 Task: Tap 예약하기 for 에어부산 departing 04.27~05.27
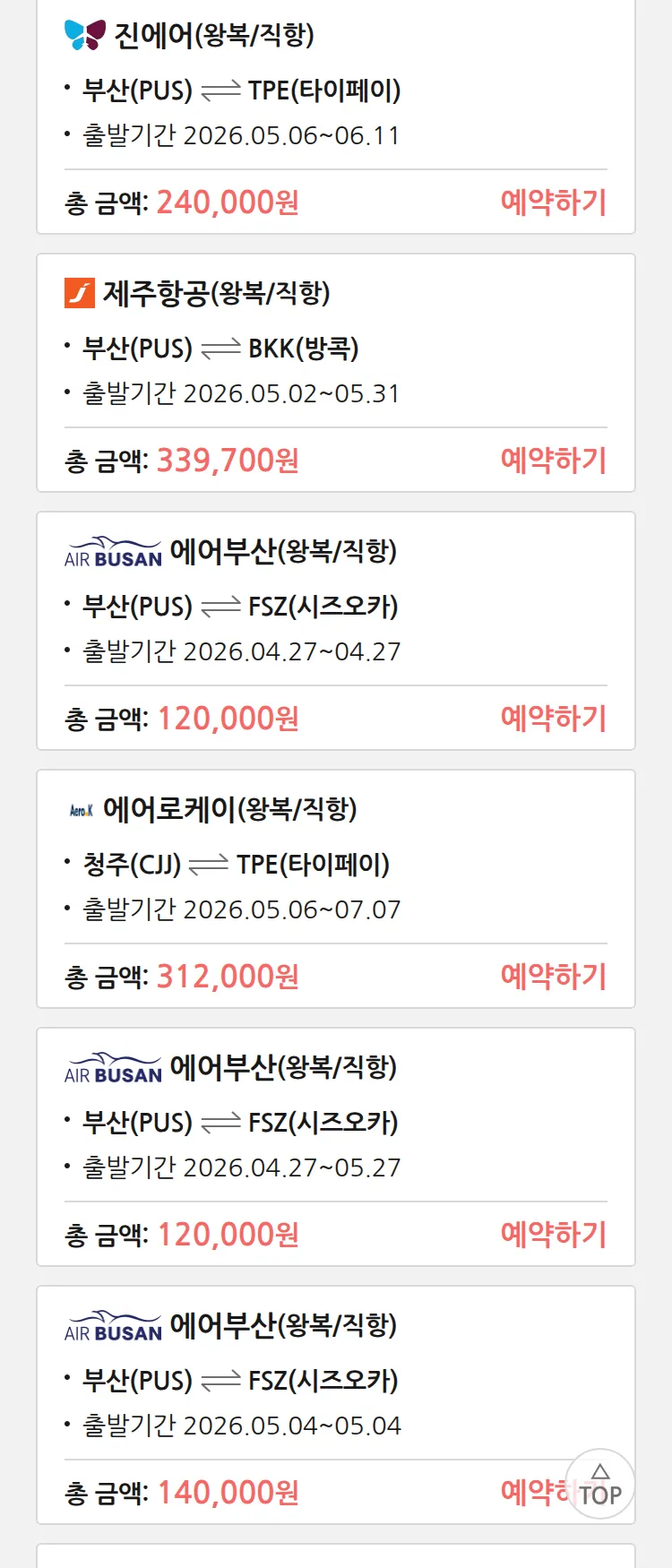(553, 1235)
